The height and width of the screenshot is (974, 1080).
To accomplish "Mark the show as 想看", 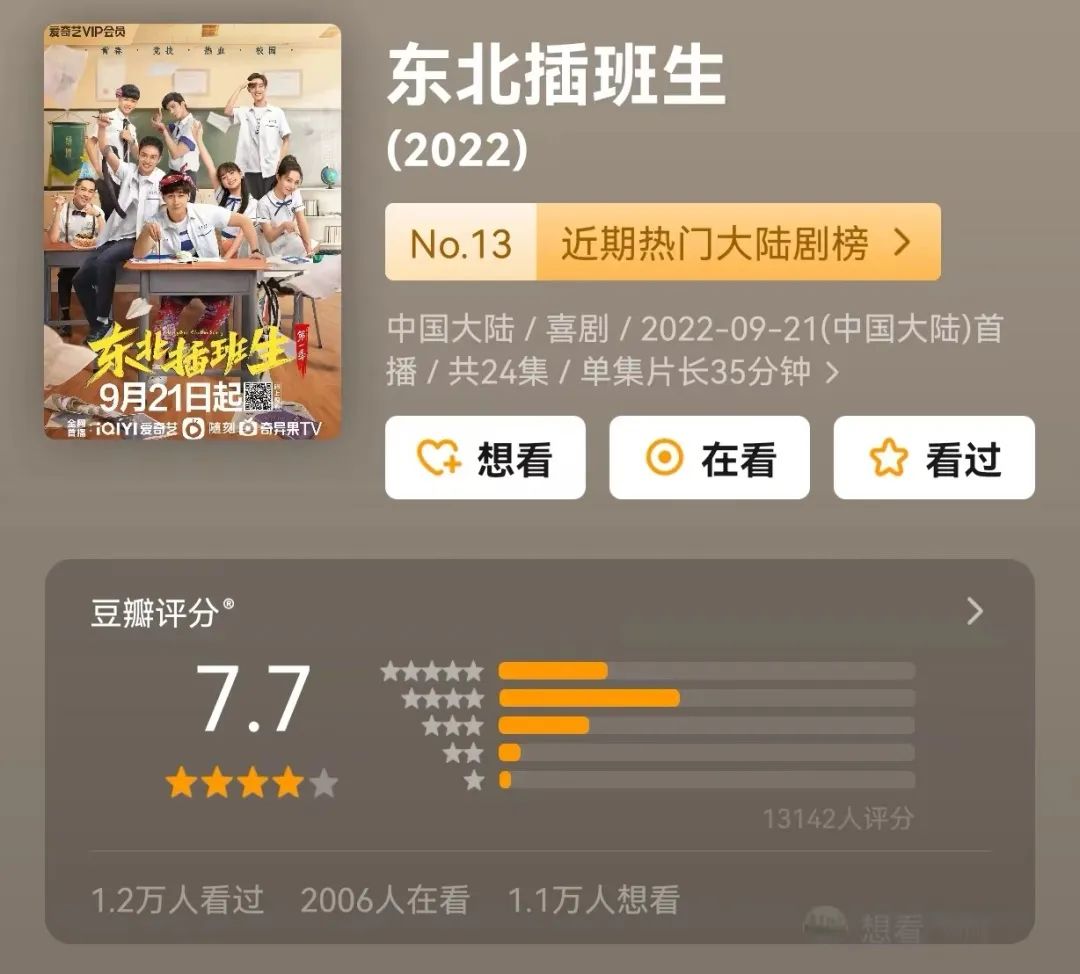I will click(x=485, y=458).
